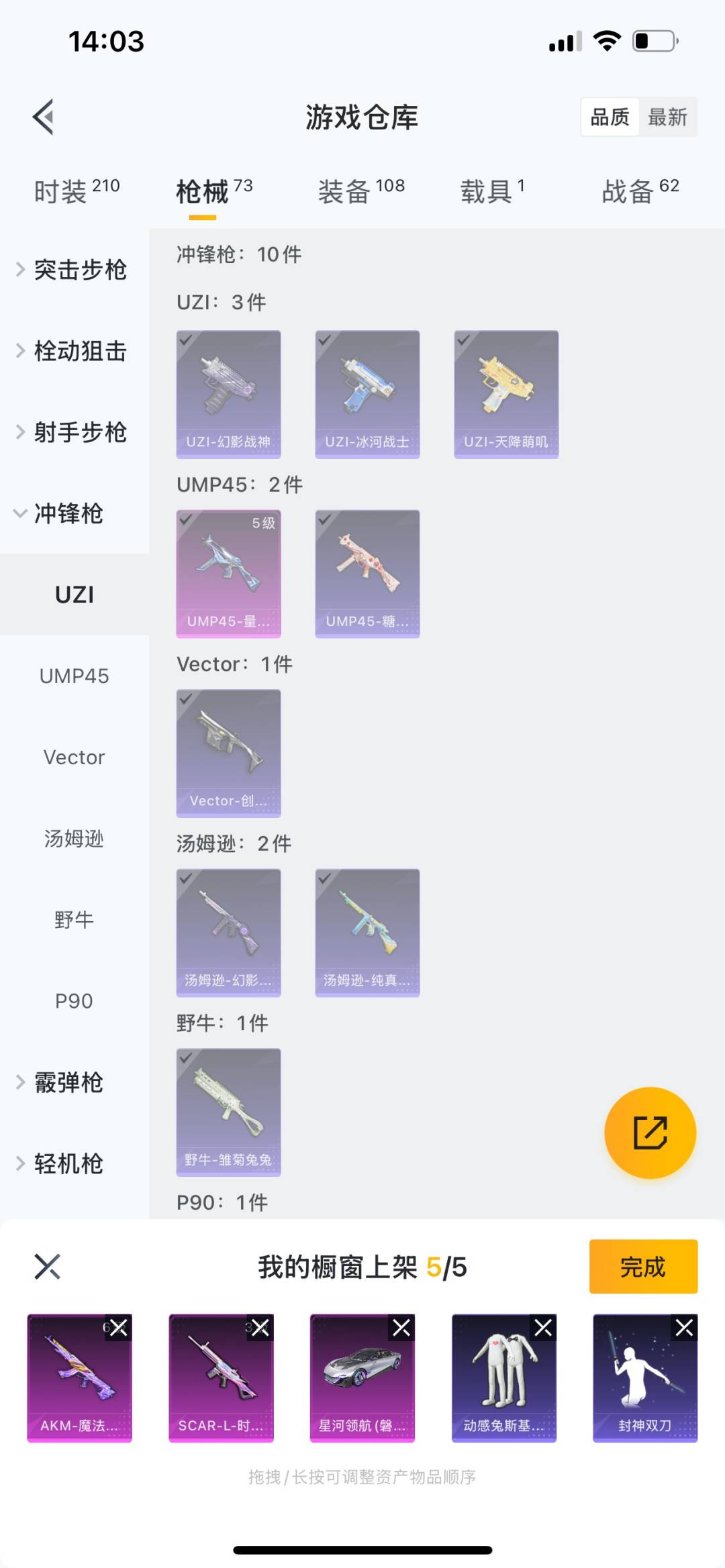Open the 装备 tab

coord(360,191)
